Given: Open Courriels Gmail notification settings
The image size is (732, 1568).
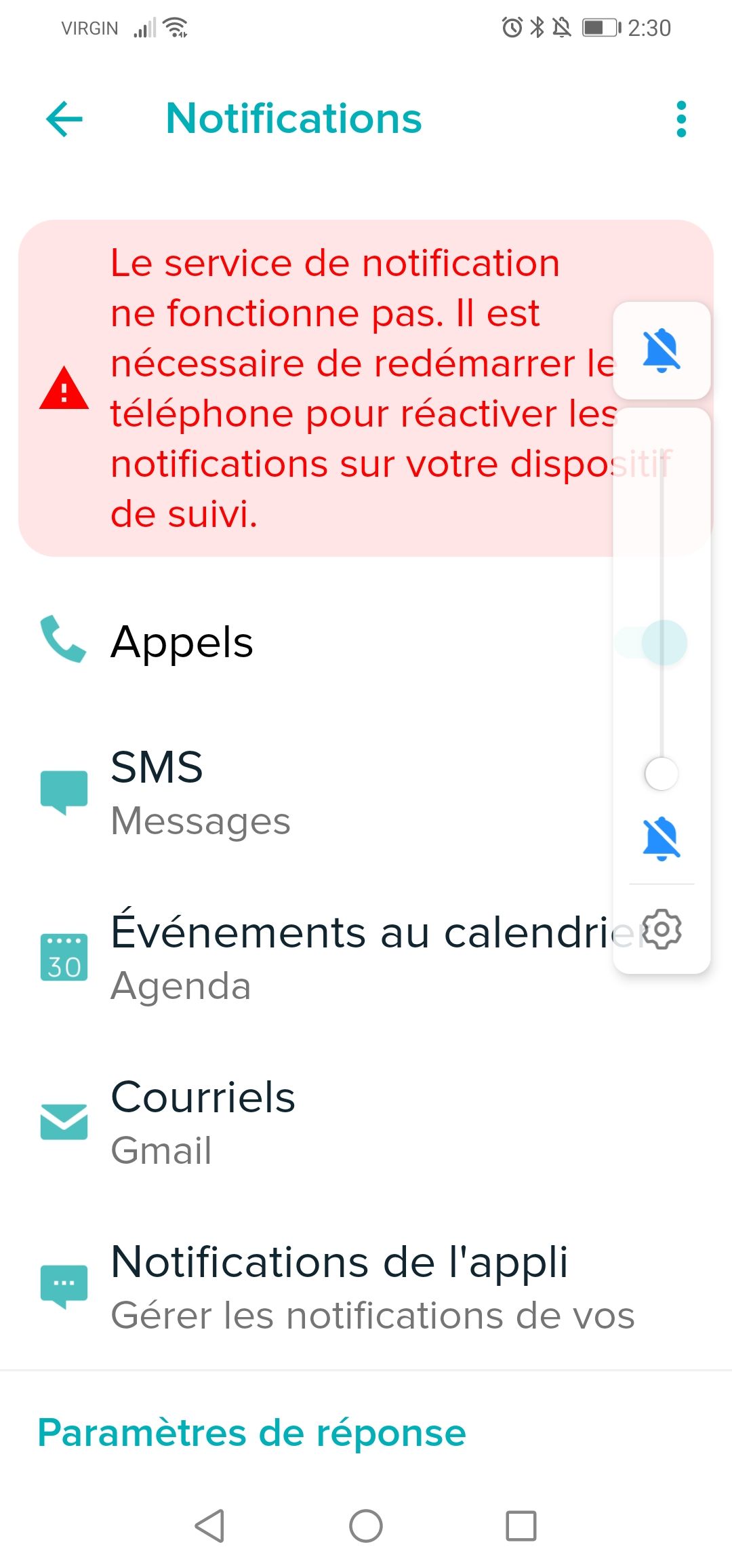Looking at the screenshot, I should coord(305,1122).
